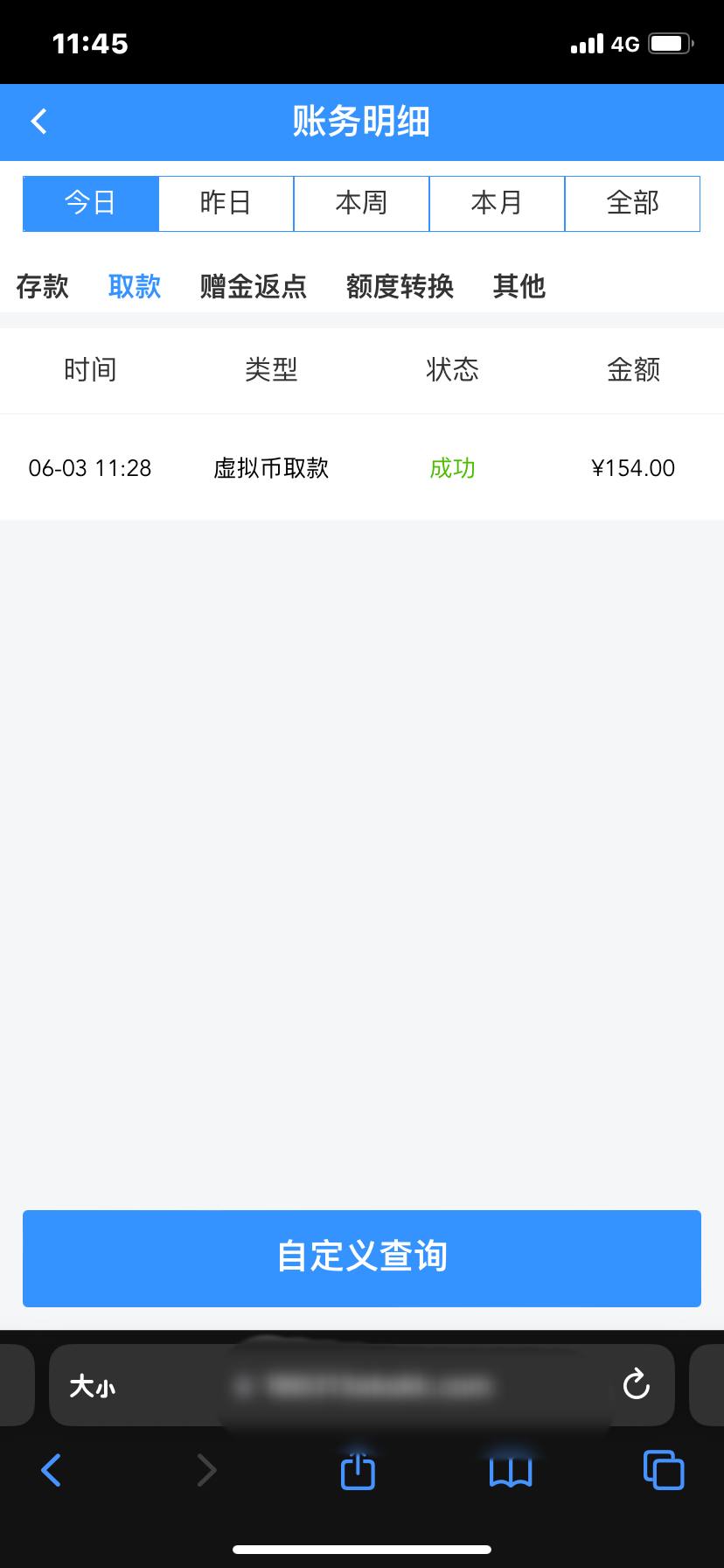Screen dimensions: 724x1568
Task: Go back from 账务明细 page
Action: [x=39, y=122]
